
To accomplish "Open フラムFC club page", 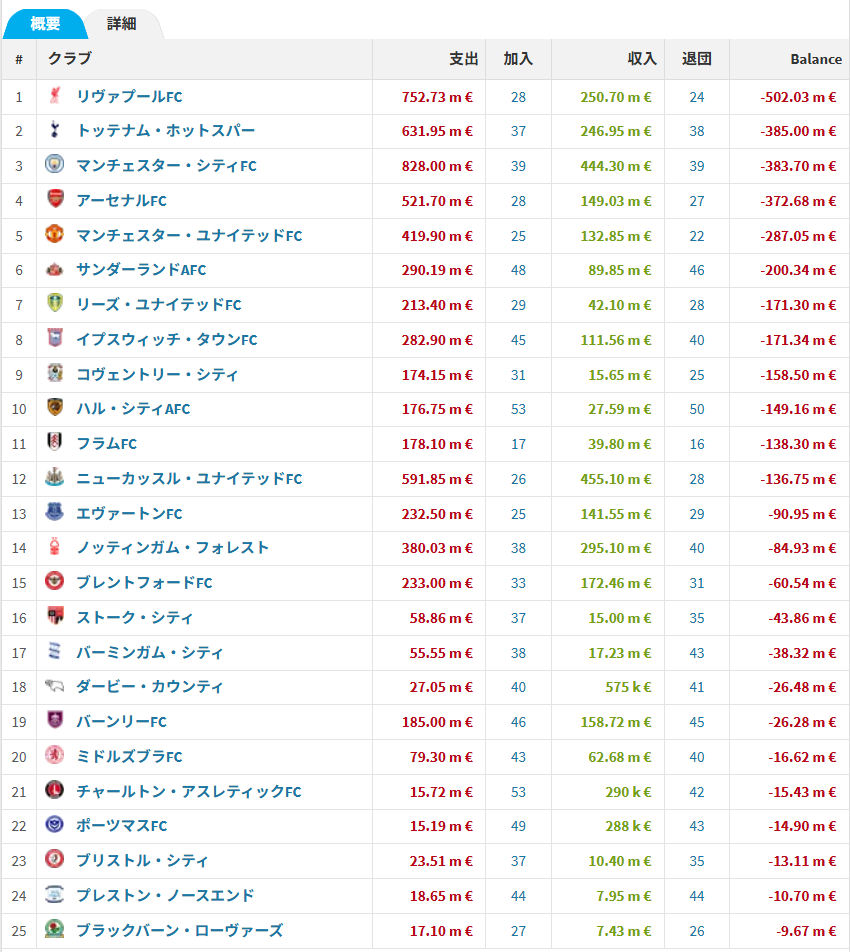I will [107, 444].
